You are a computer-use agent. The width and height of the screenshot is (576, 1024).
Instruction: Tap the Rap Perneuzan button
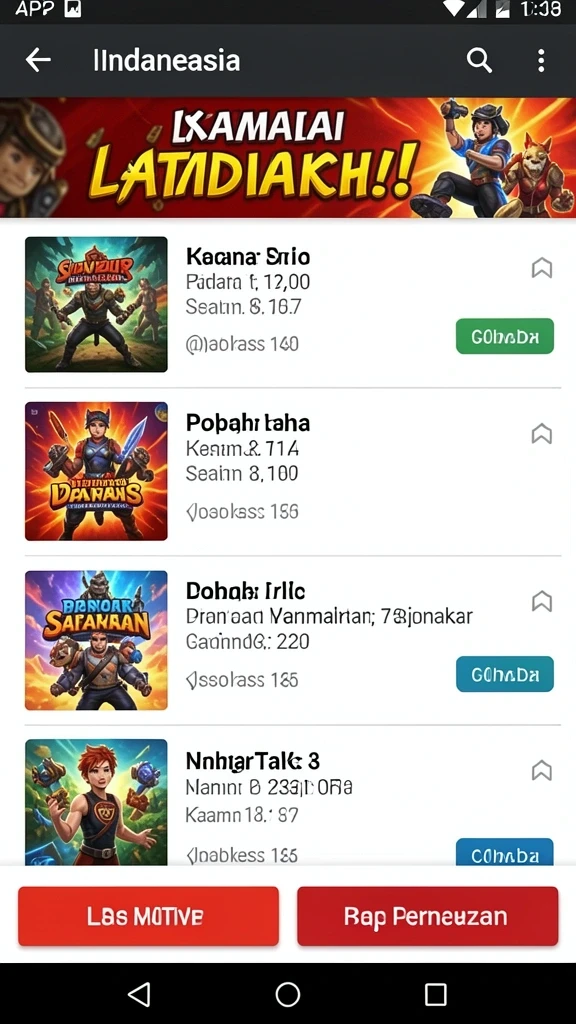pyautogui.click(x=428, y=916)
